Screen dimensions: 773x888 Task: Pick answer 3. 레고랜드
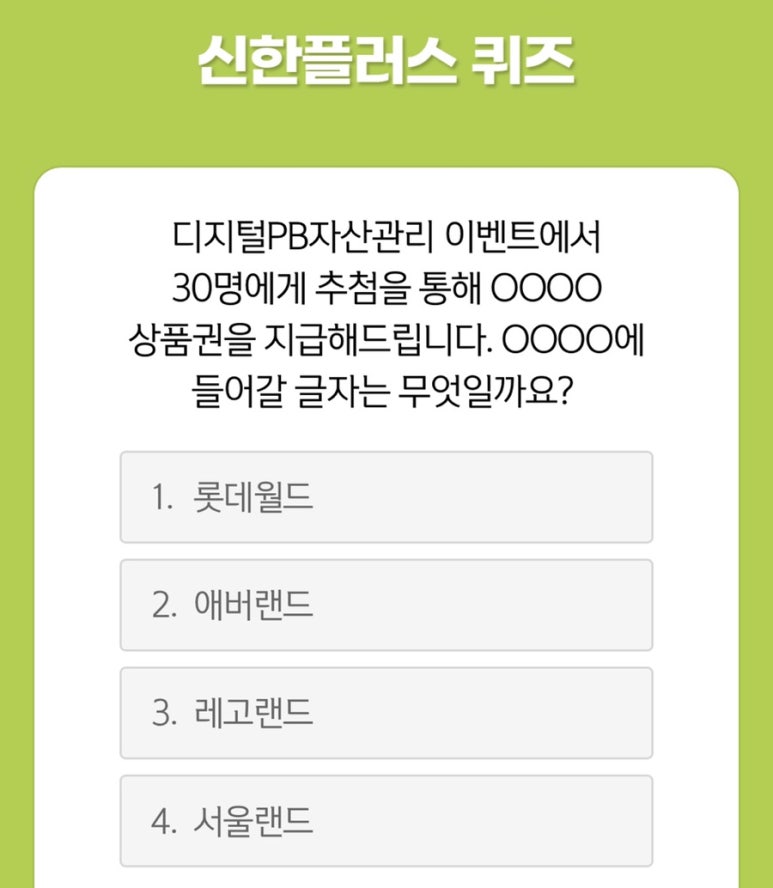tap(386, 713)
